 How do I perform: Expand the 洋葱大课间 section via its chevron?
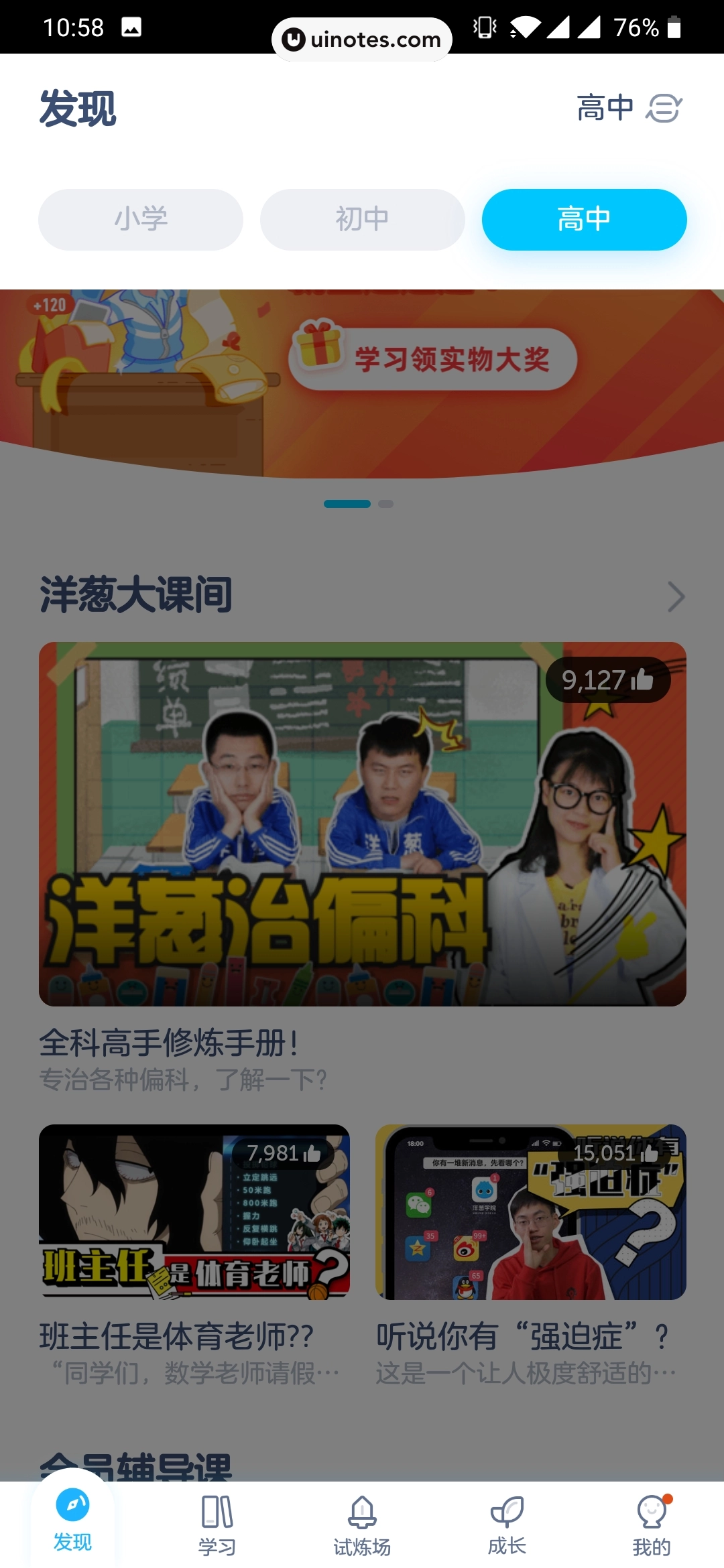[x=677, y=596]
